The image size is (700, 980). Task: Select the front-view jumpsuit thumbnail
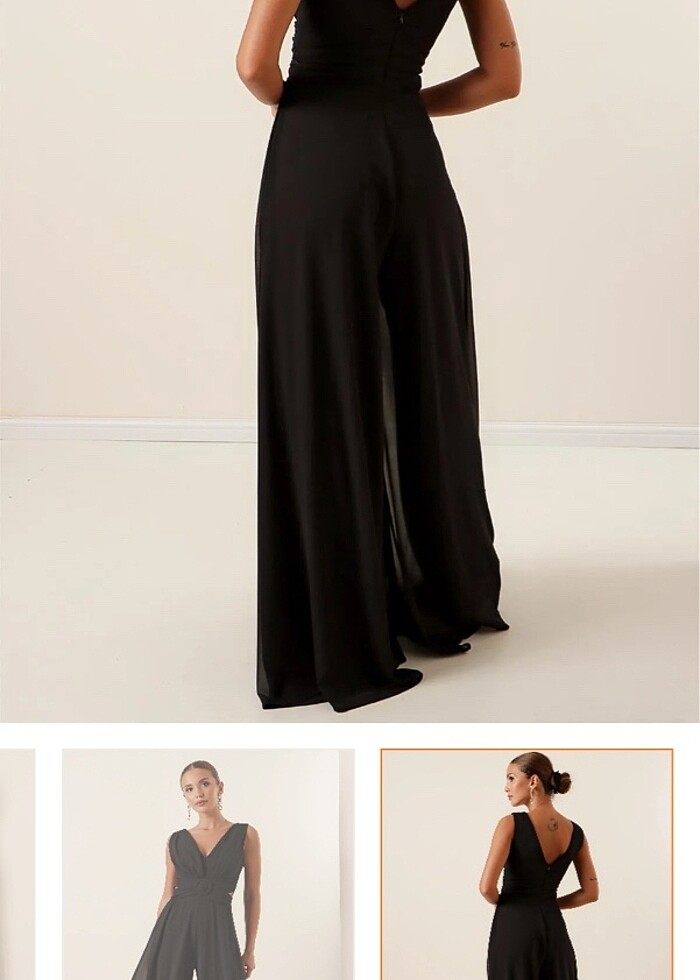208,864
